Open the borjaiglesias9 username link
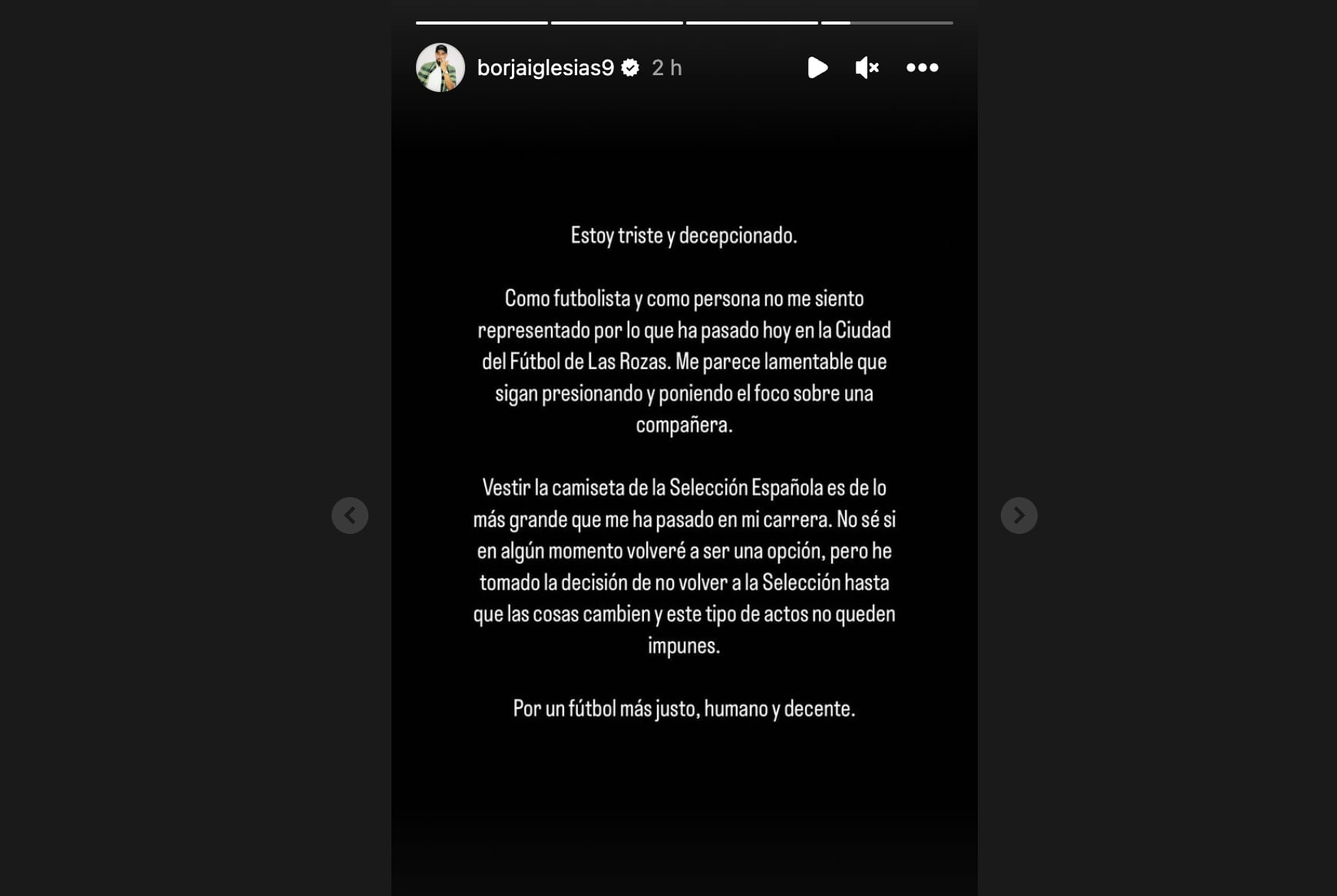Viewport: 1337px width, 896px height. coord(545,68)
